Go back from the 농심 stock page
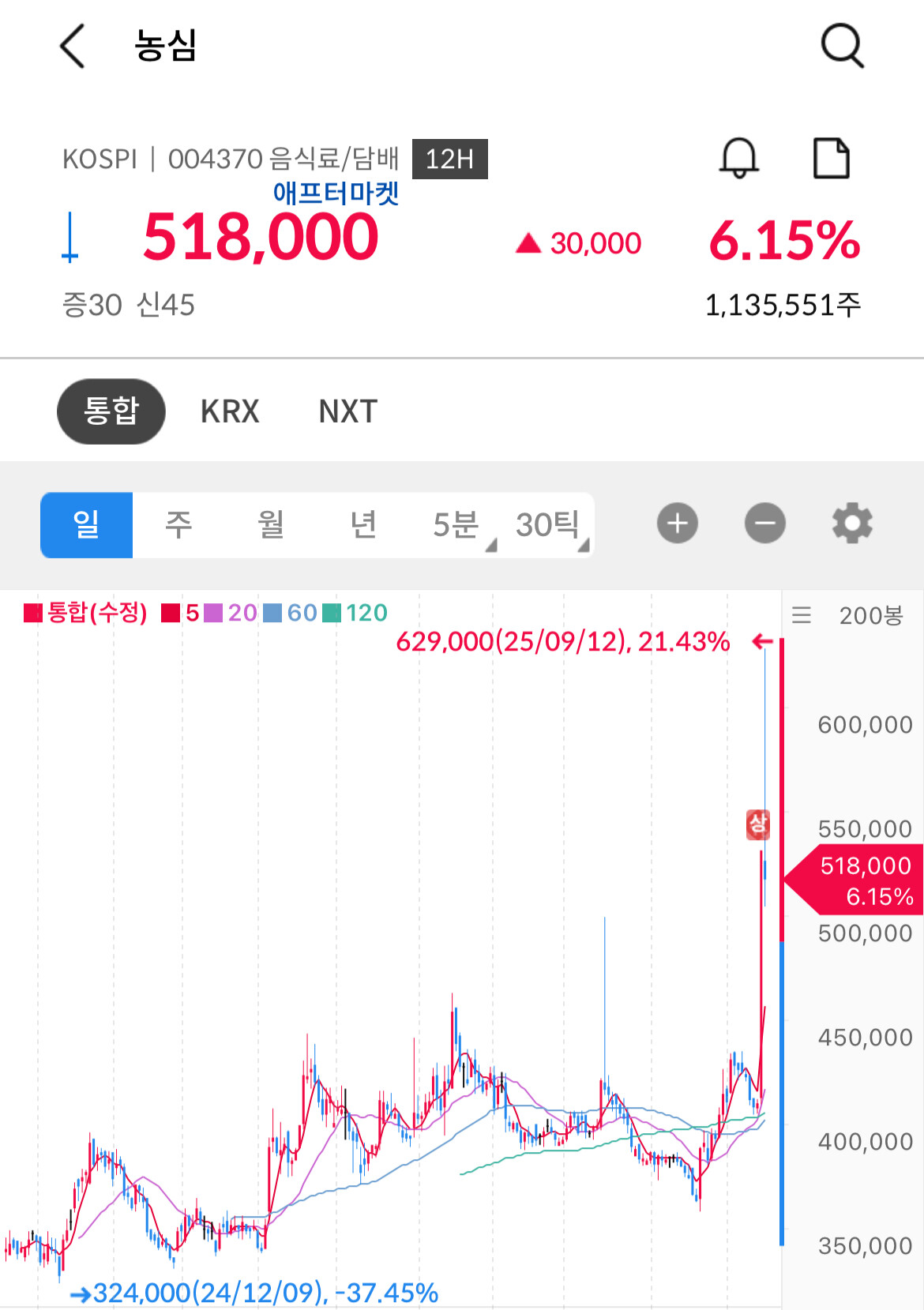924x1310 pixels. [x=72, y=46]
